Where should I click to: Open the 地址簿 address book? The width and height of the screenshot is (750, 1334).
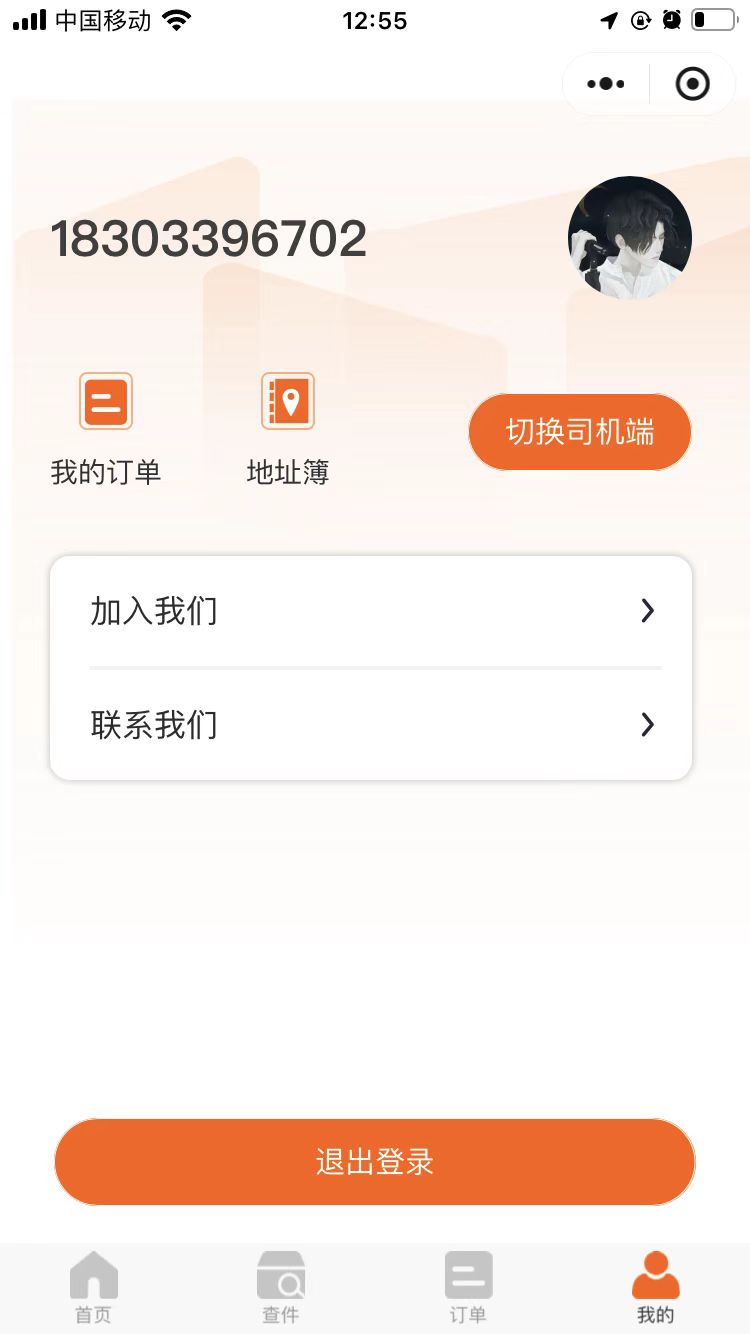point(288,428)
